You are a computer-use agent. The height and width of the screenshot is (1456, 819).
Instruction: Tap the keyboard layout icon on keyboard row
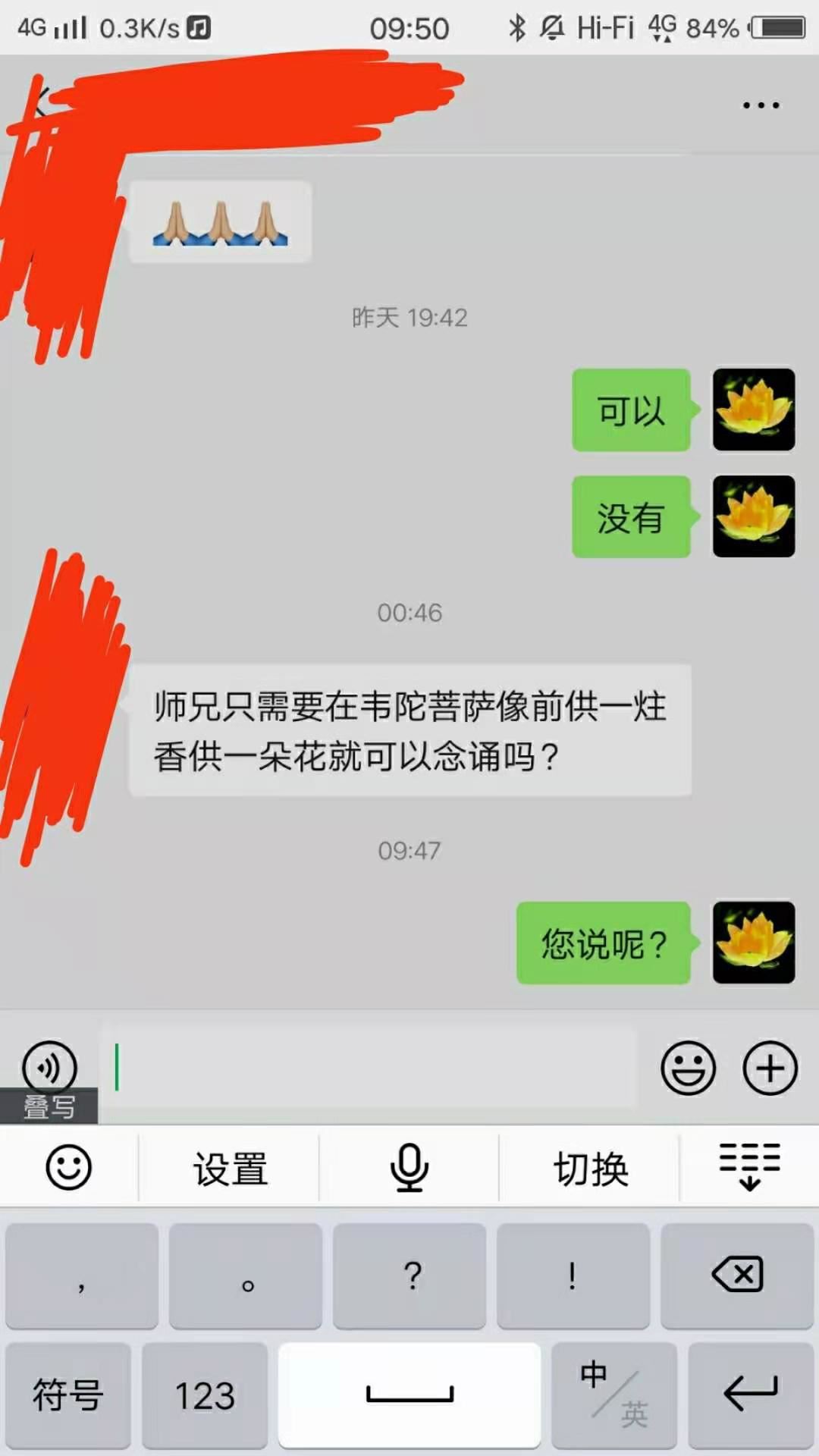[x=749, y=1168]
